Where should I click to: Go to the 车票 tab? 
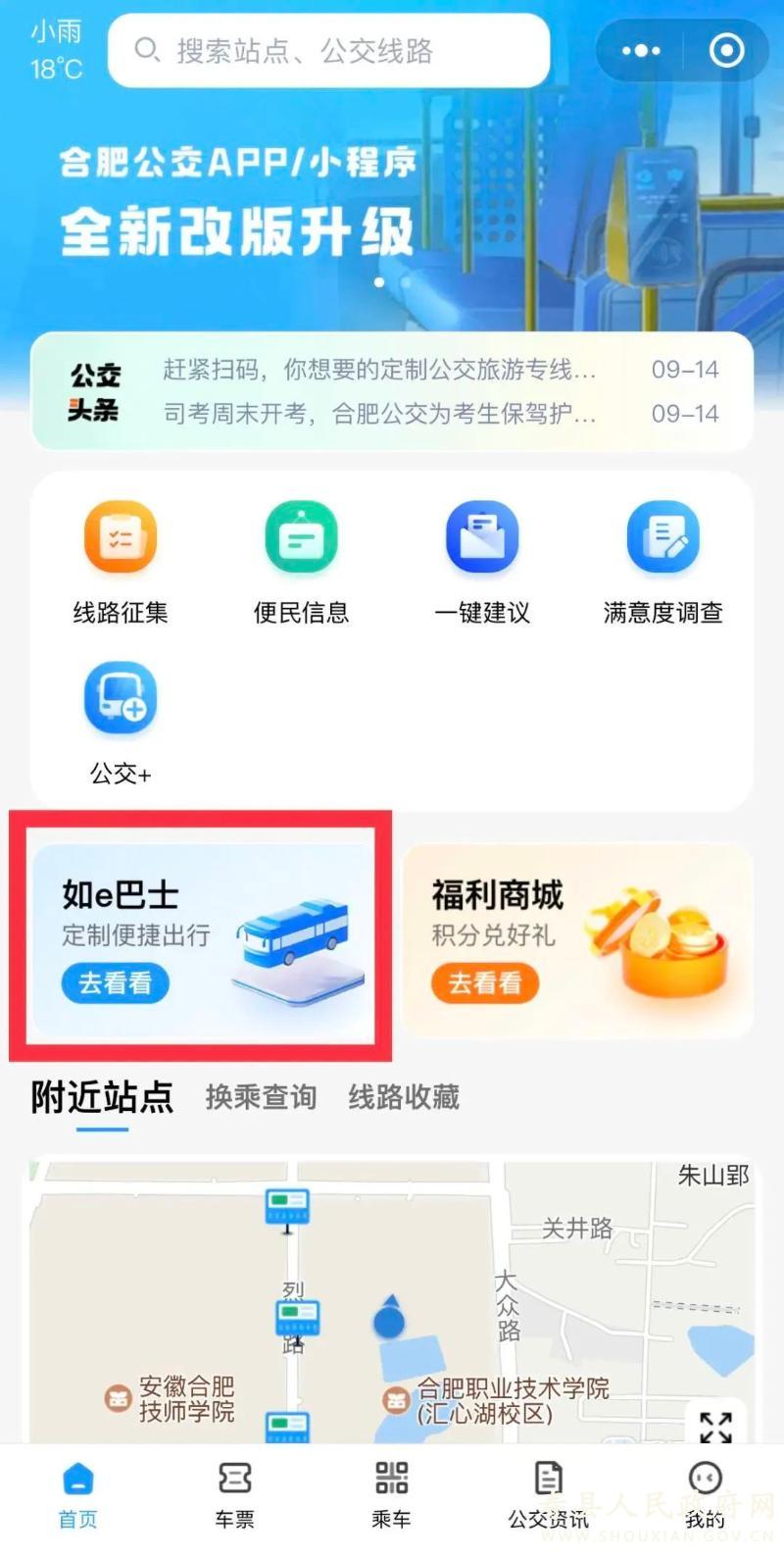pos(235,1493)
